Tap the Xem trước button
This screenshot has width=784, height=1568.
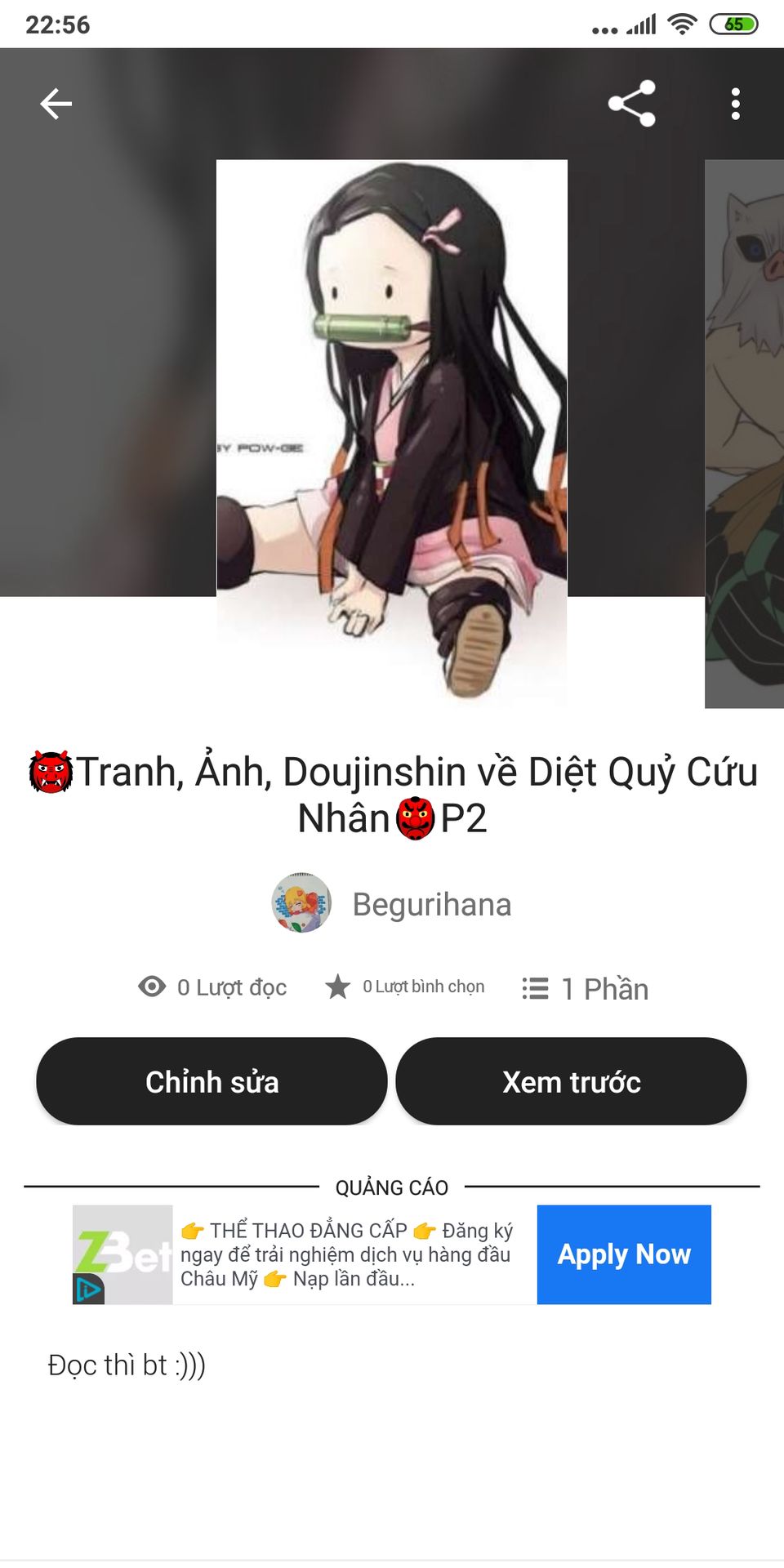click(x=571, y=1081)
